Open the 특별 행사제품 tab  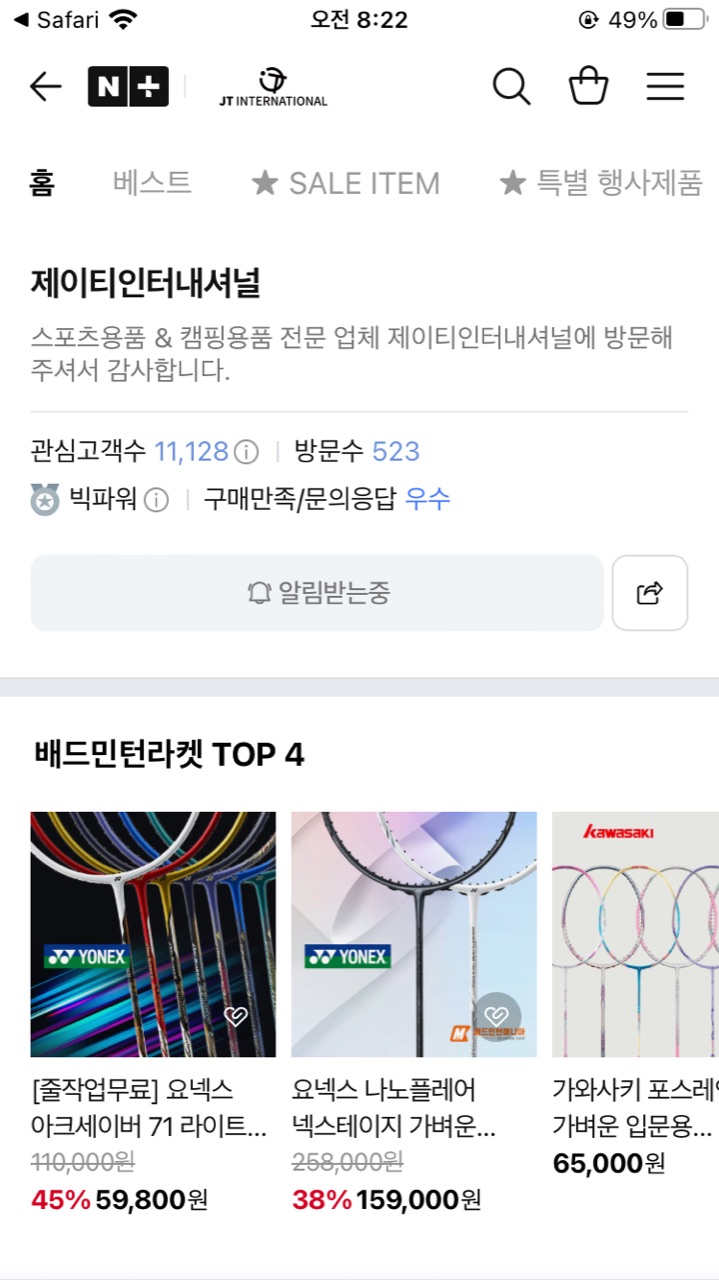(601, 183)
